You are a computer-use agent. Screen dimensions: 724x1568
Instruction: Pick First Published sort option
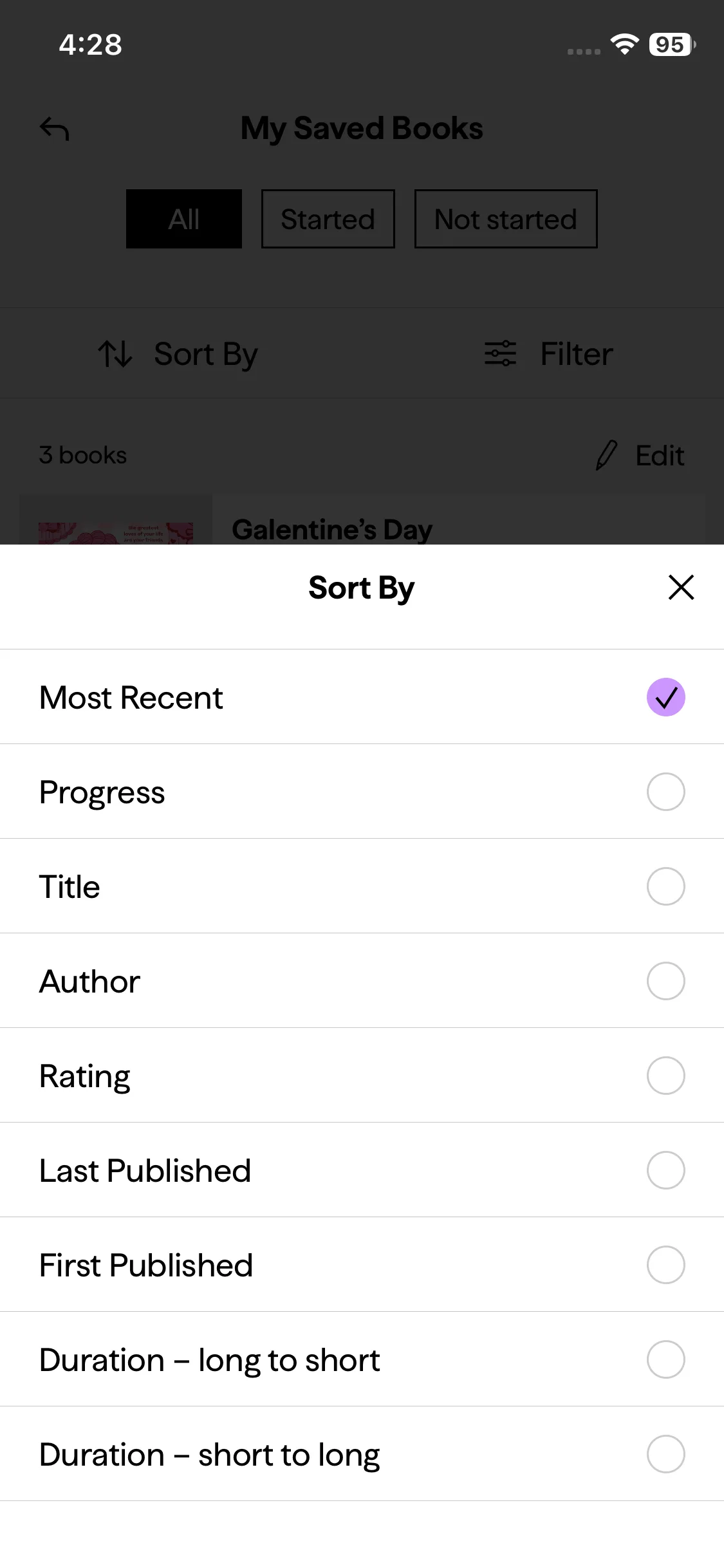[x=665, y=1265]
